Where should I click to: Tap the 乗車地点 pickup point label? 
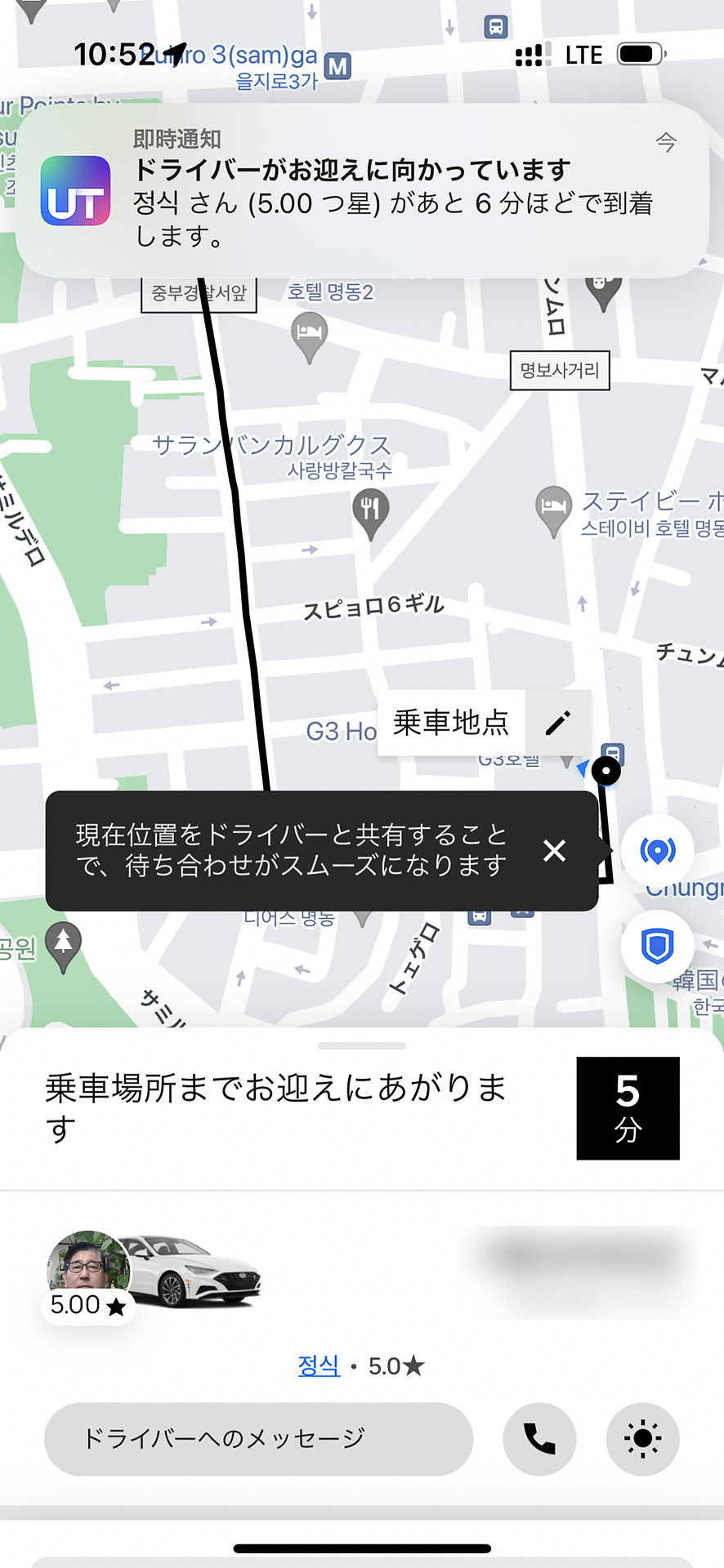[450, 722]
